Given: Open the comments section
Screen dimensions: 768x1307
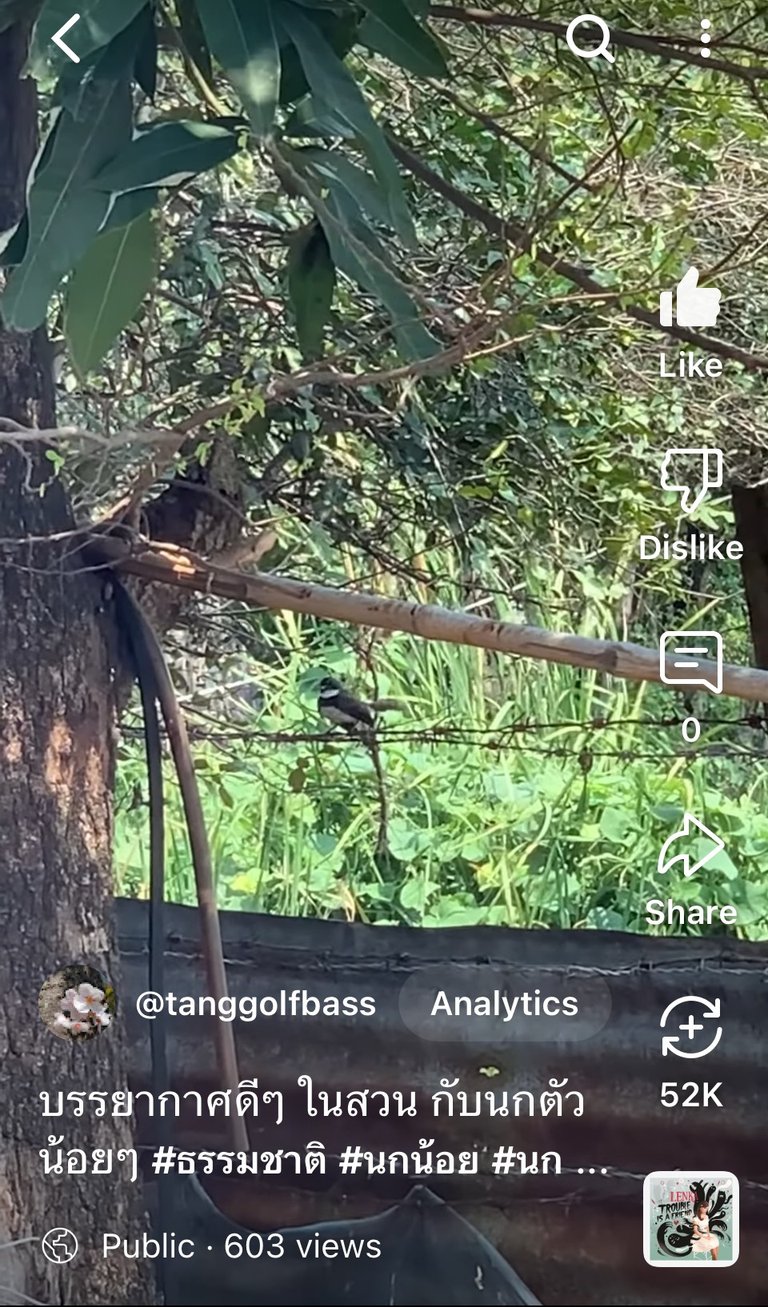Looking at the screenshot, I should tap(691, 687).
